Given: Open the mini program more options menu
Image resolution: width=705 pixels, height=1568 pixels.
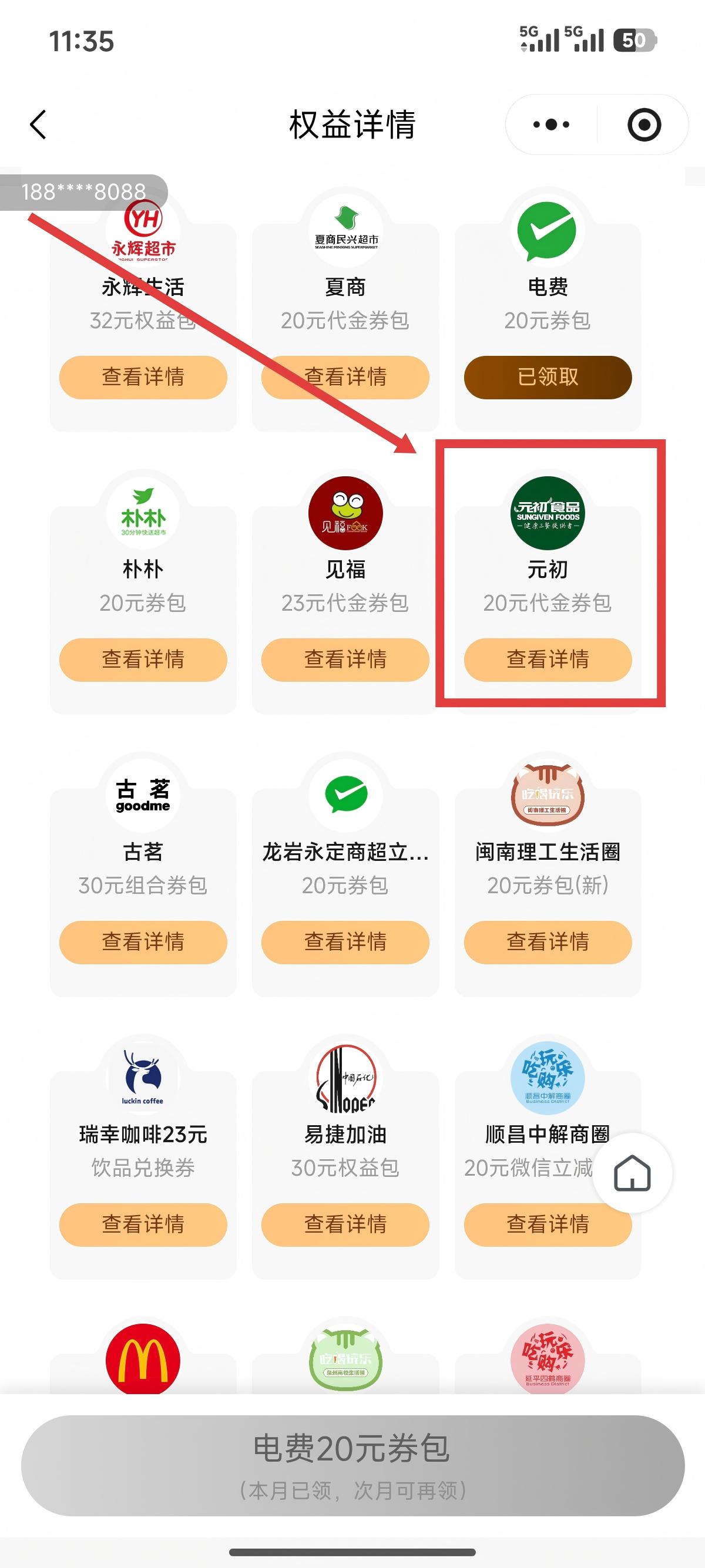Looking at the screenshot, I should 551,125.
